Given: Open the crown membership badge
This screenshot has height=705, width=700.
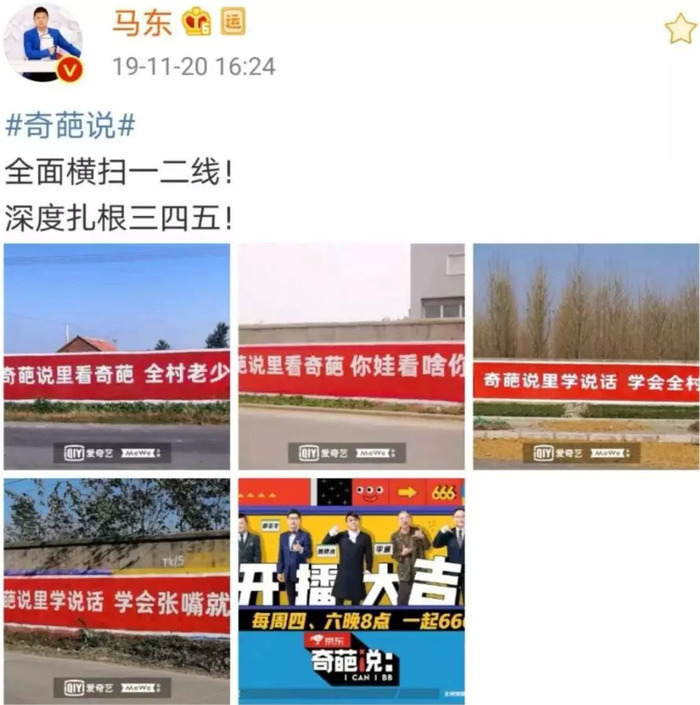Looking at the screenshot, I should tap(197, 22).
